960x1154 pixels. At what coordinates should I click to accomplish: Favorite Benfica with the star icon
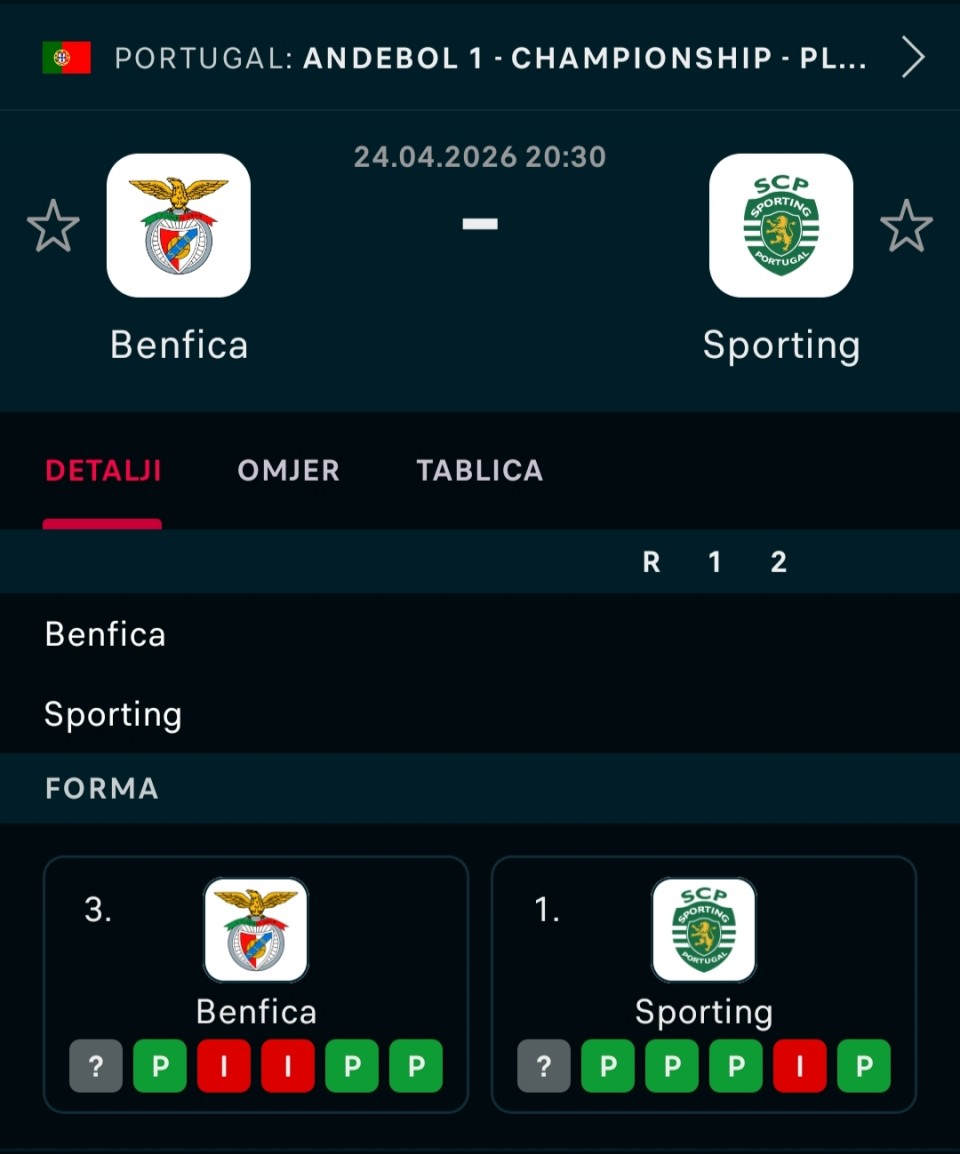coord(53,226)
